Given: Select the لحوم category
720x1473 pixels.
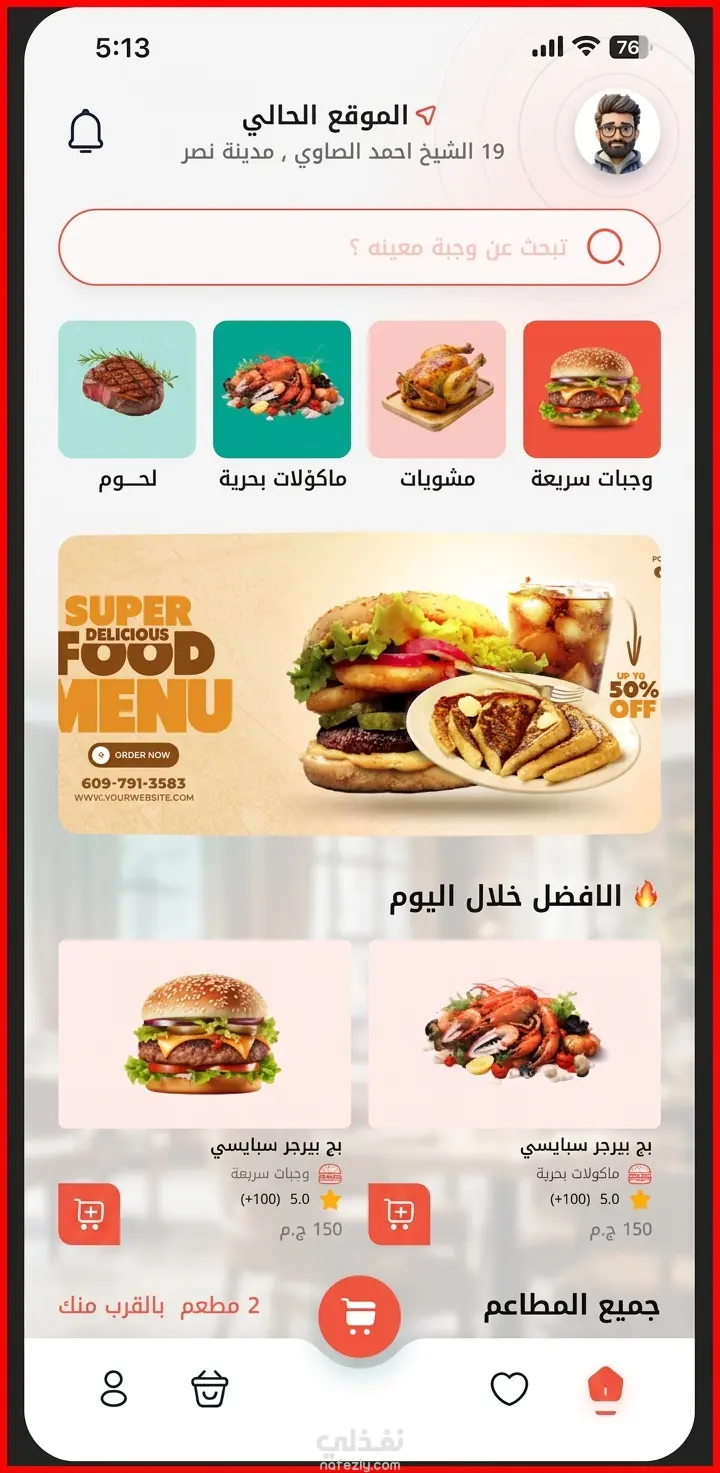Looking at the screenshot, I should [127, 390].
